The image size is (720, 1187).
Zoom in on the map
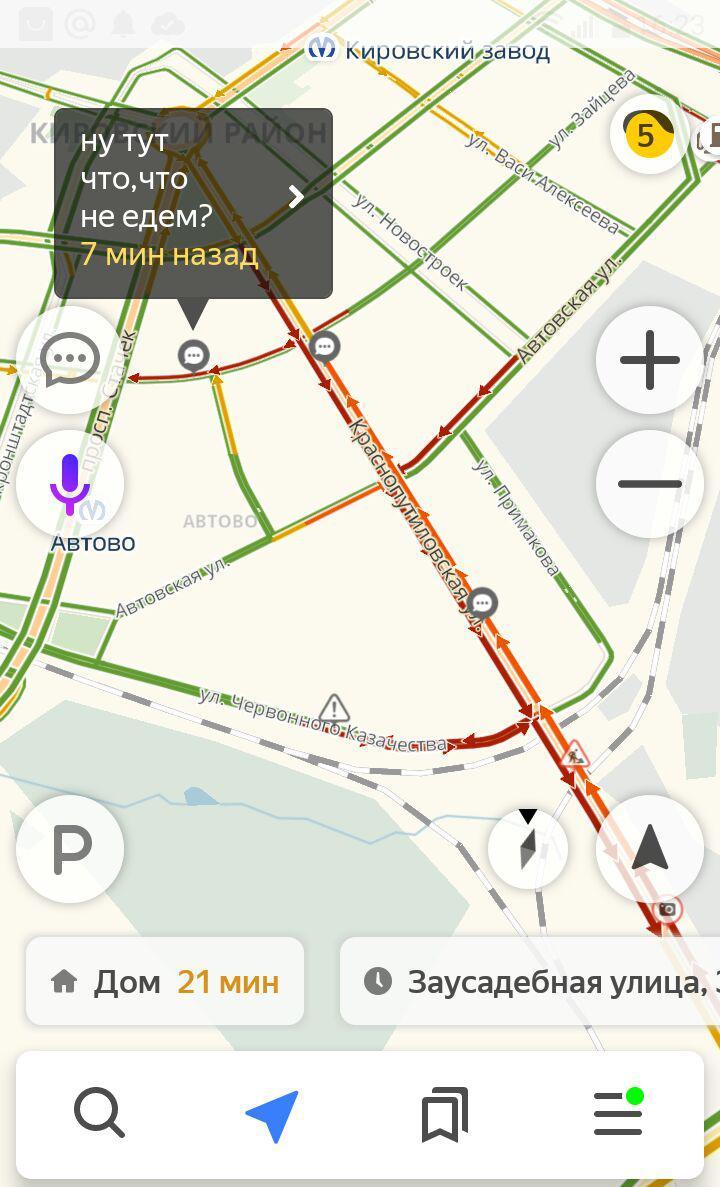tap(650, 360)
